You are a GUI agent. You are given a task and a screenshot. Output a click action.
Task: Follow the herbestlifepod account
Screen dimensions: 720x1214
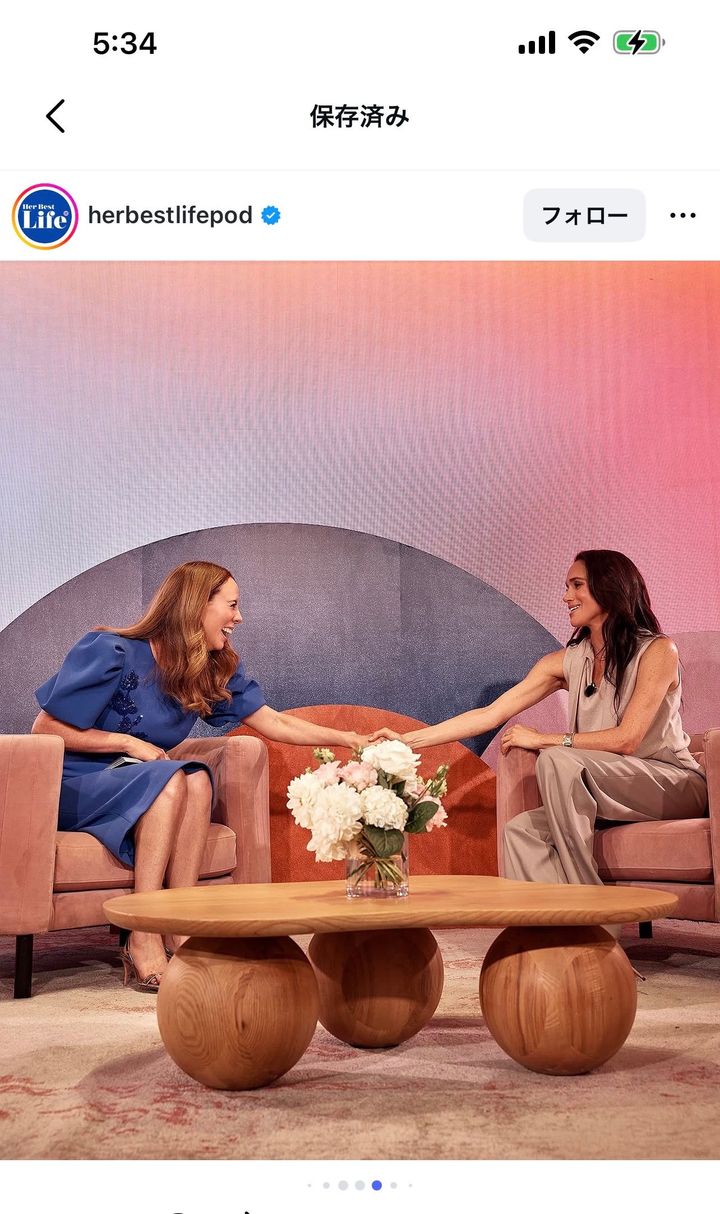pyautogui.click(x=584, y=215)
